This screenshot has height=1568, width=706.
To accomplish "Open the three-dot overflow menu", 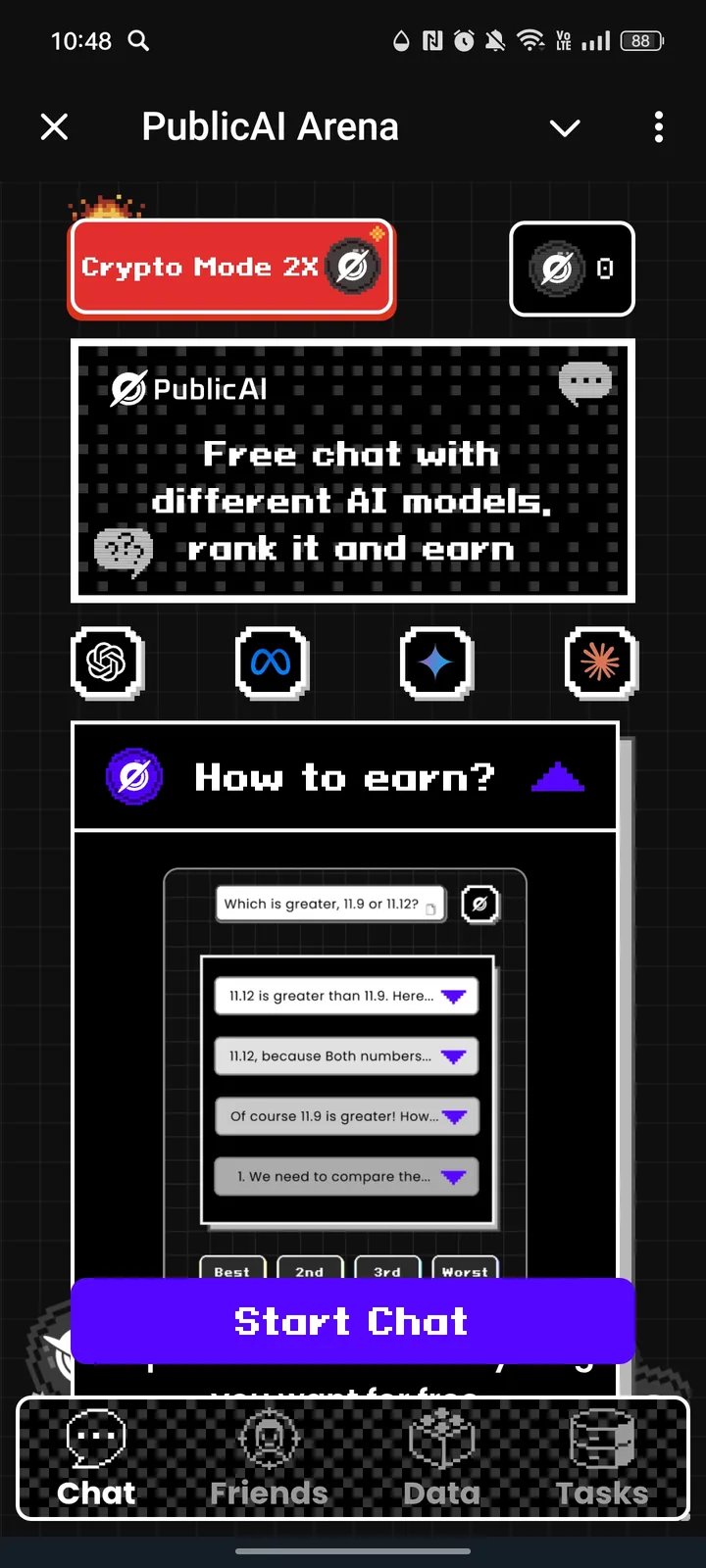I will point(658,127).
